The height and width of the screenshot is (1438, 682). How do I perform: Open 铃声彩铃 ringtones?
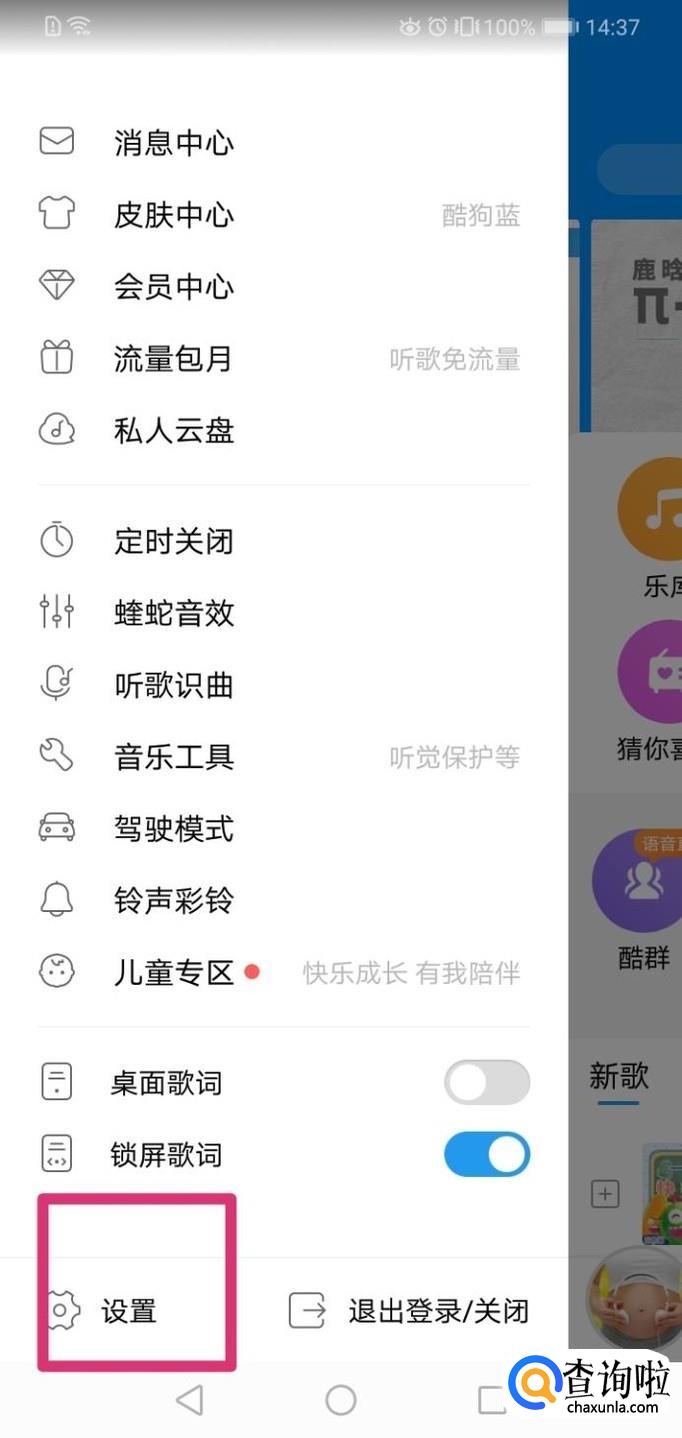click(x=173, y=900)
